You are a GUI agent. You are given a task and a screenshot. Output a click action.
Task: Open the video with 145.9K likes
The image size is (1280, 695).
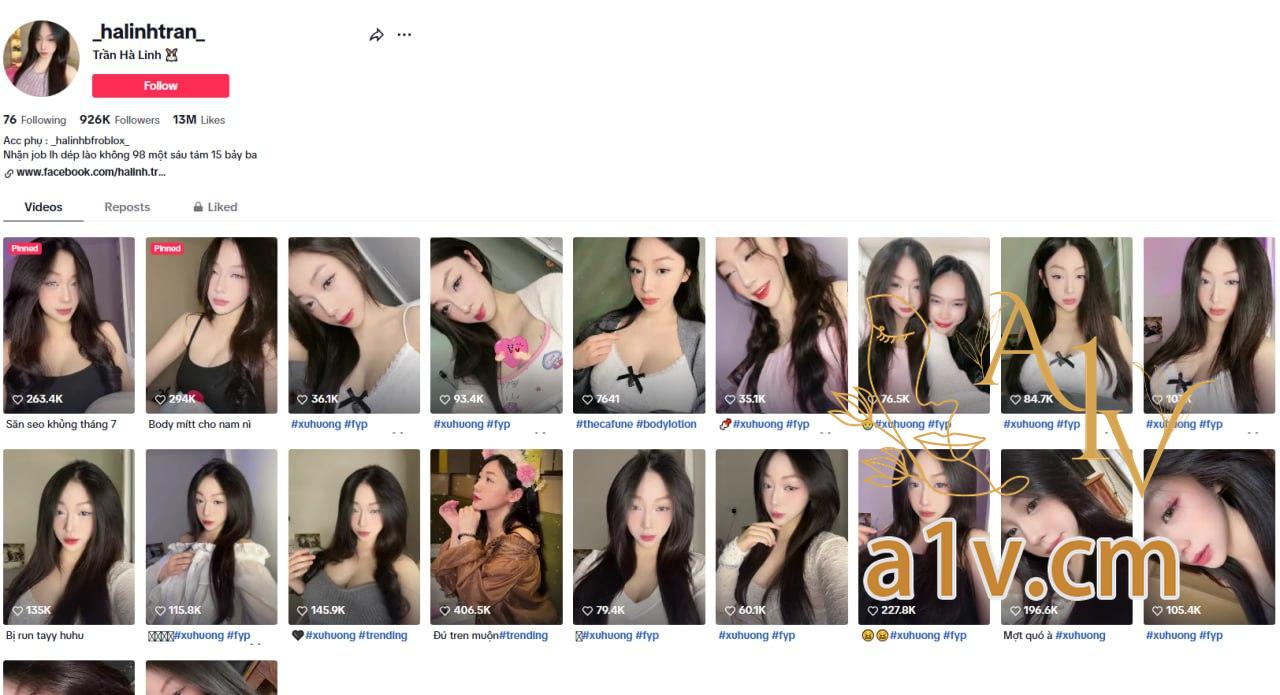(x=354, y=537)
